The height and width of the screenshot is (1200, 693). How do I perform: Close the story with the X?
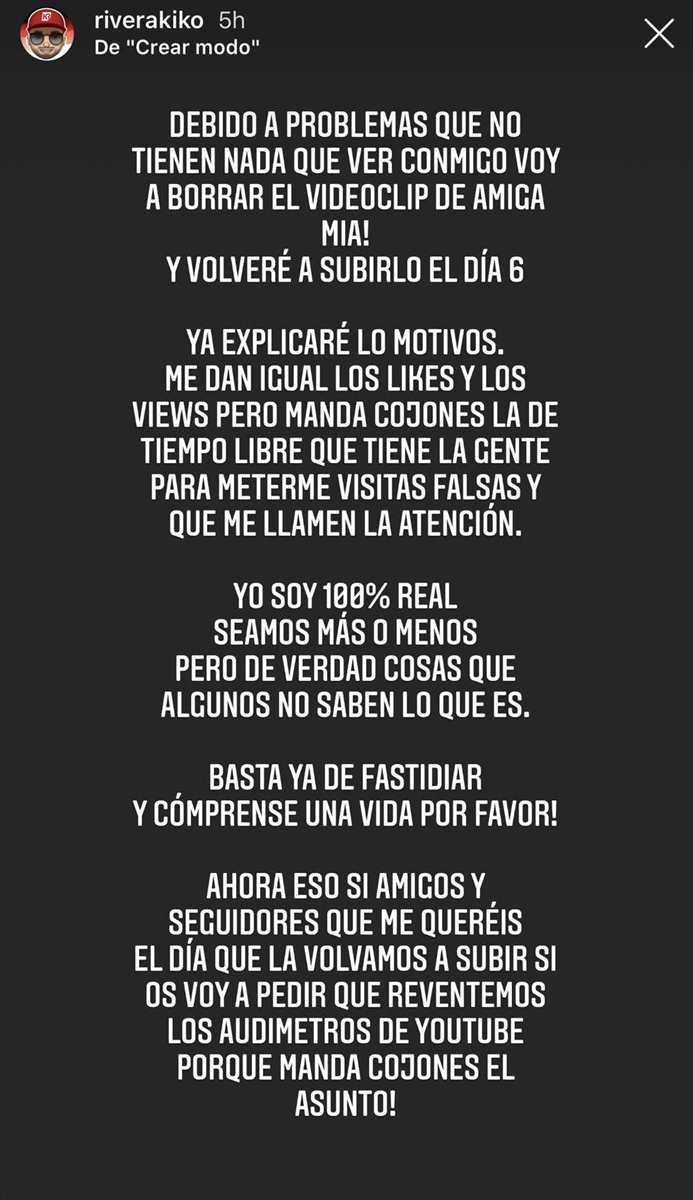click(659, 34)
